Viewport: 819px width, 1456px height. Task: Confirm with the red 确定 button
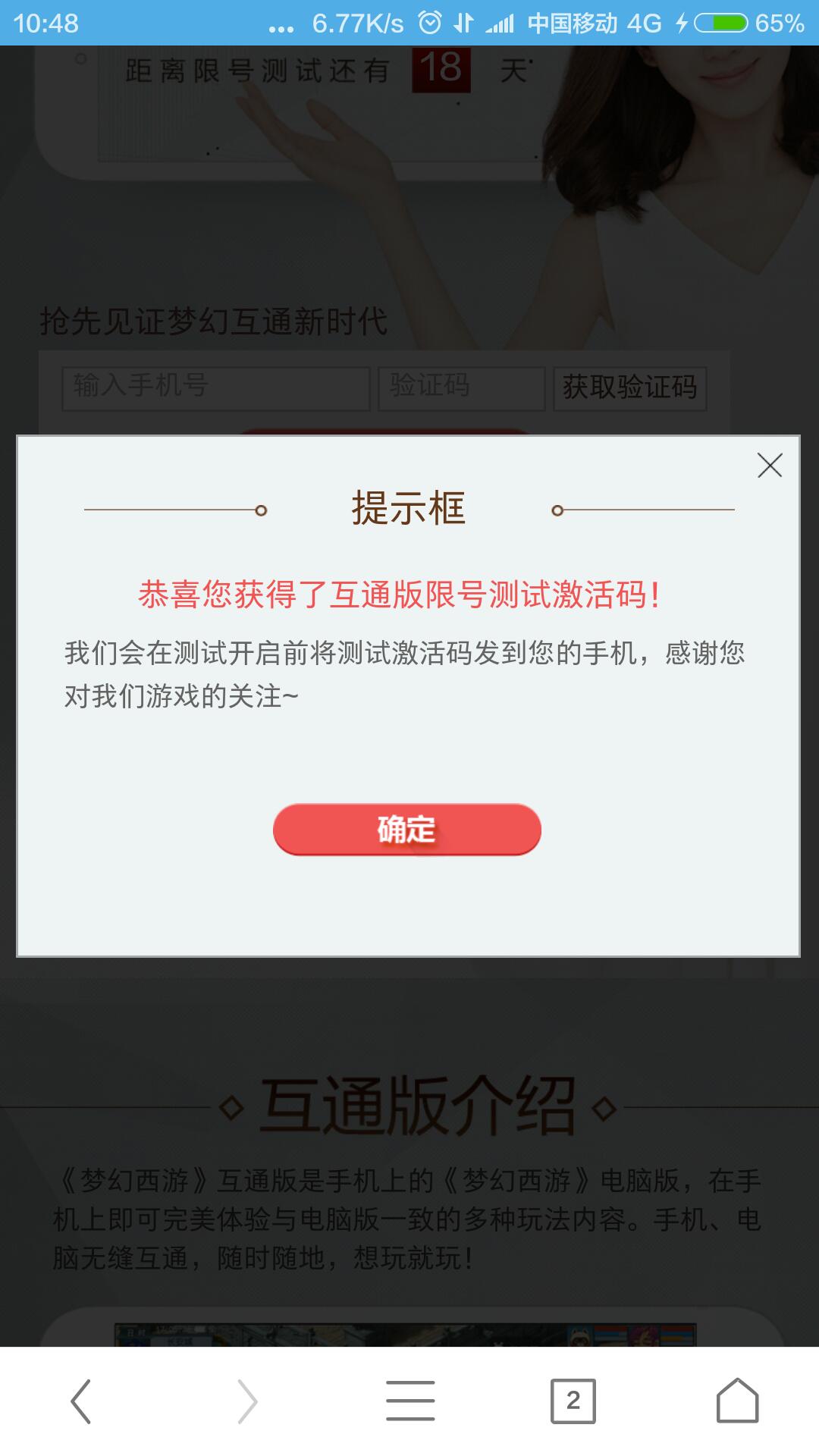pos(407,829)
